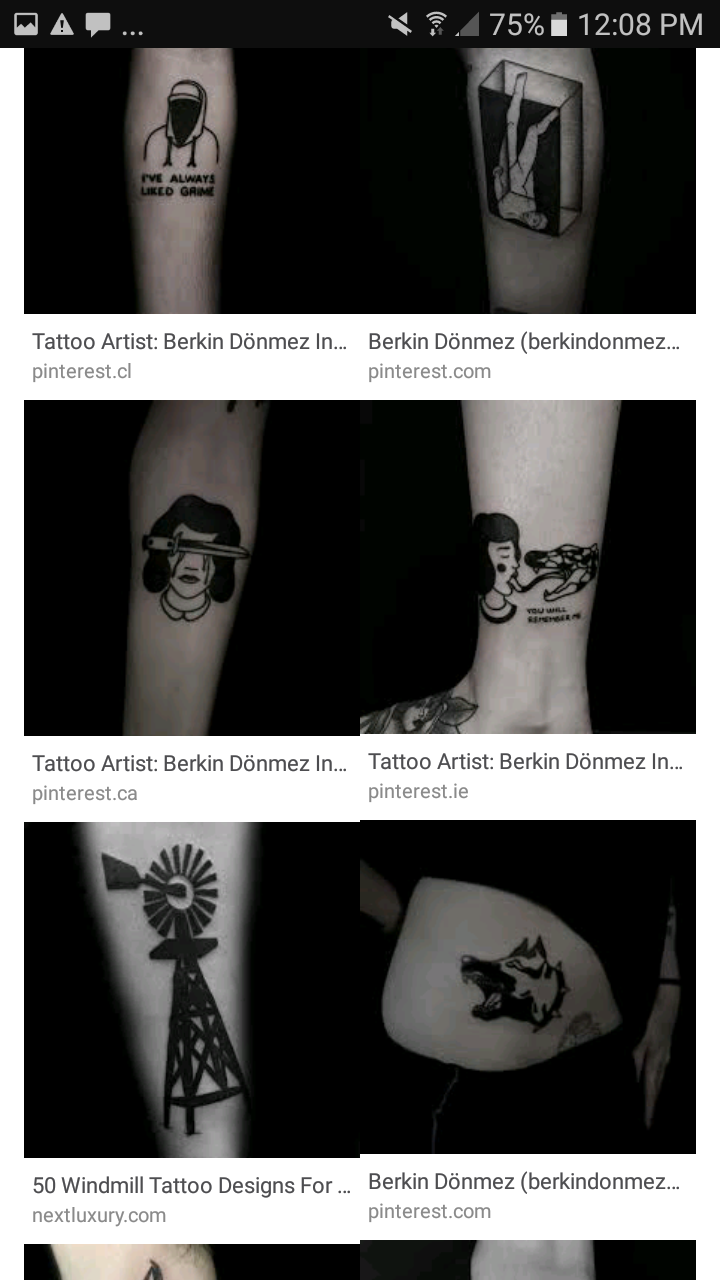Open the snarling wolf tattoo image
Viewport: 720px width, 1280px height.
pos(527,987)
